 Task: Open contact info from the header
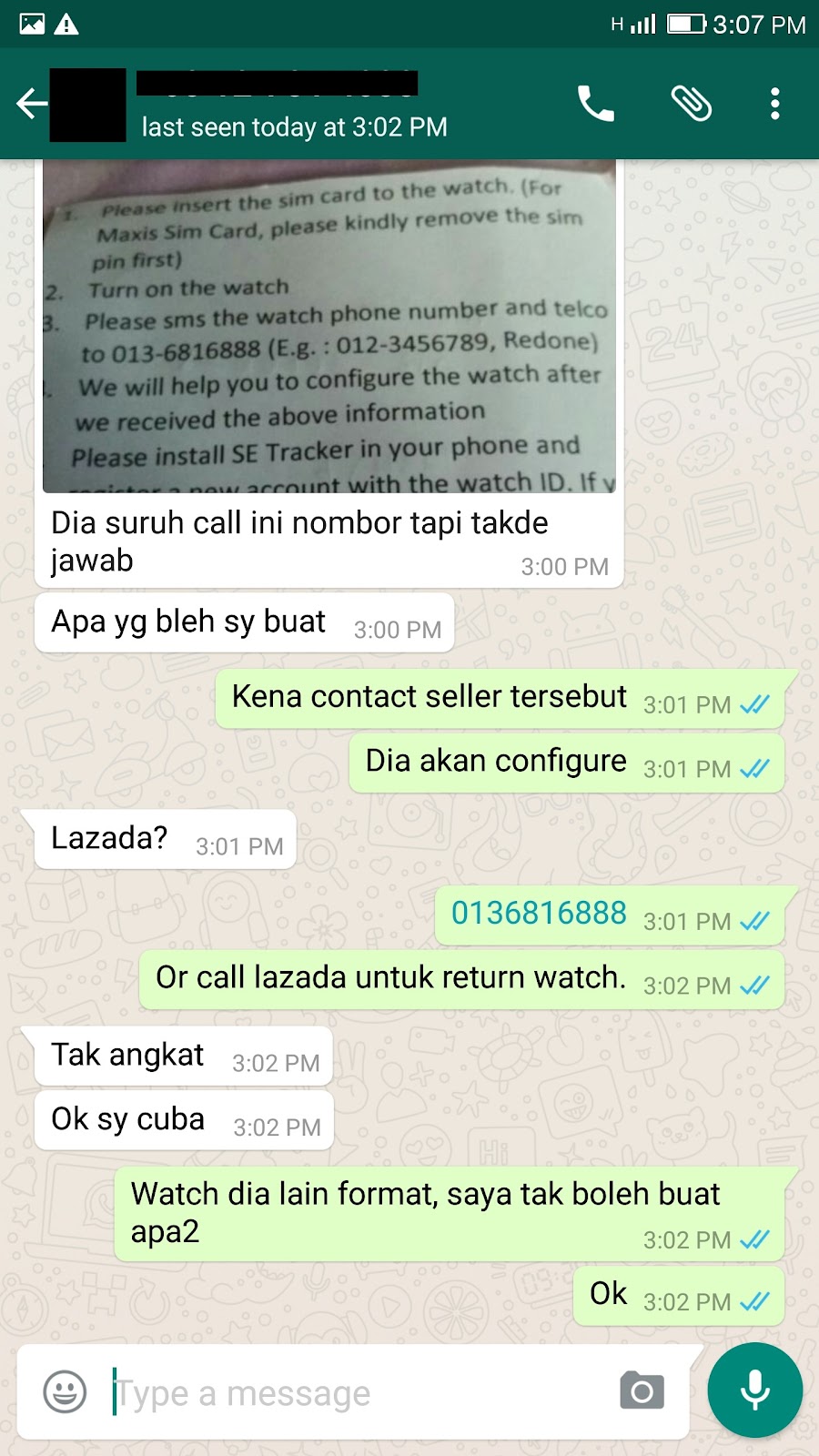pos(293,105)
